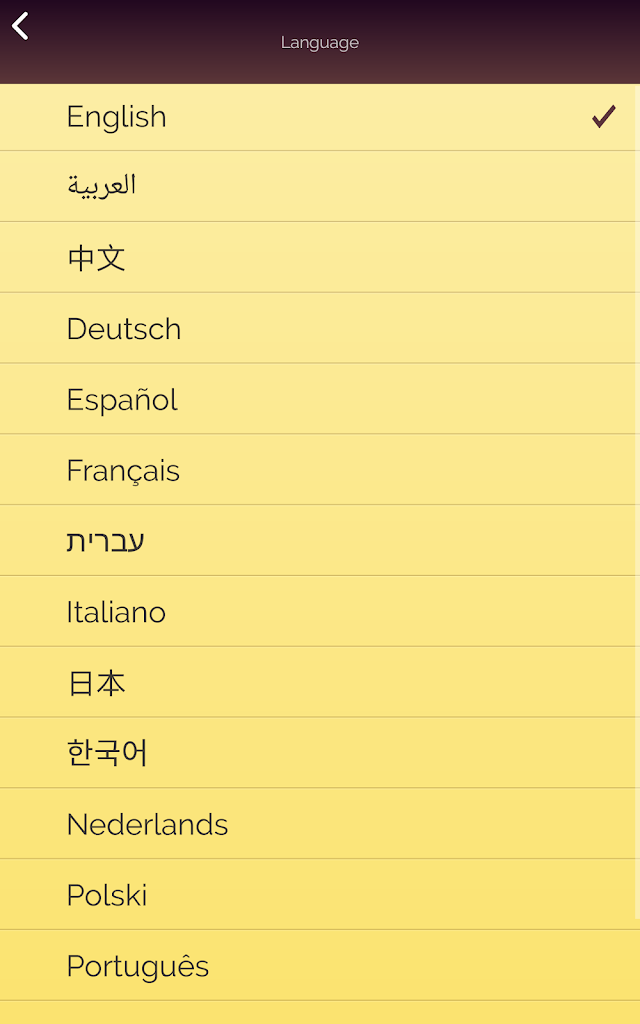Switch the language to Deutsch
The width and height of the screenshot is (640, 1024).
[x=124, y=329]
